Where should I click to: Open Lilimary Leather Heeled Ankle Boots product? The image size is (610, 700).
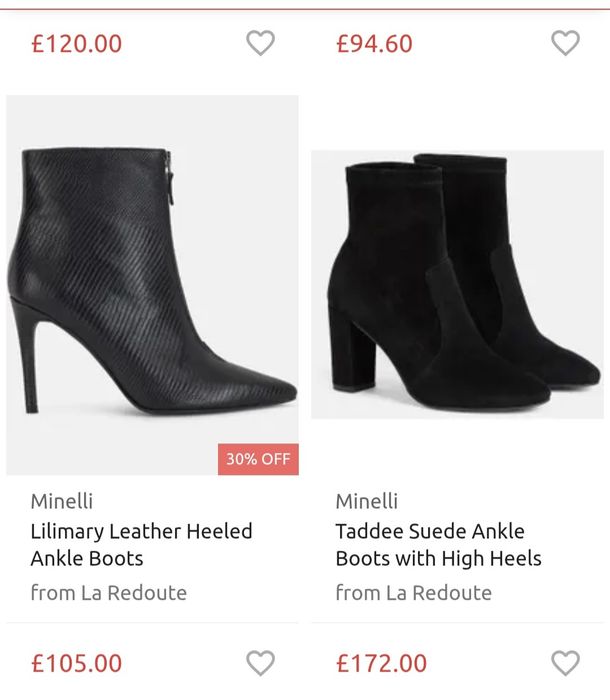click(x=141, y=545)
